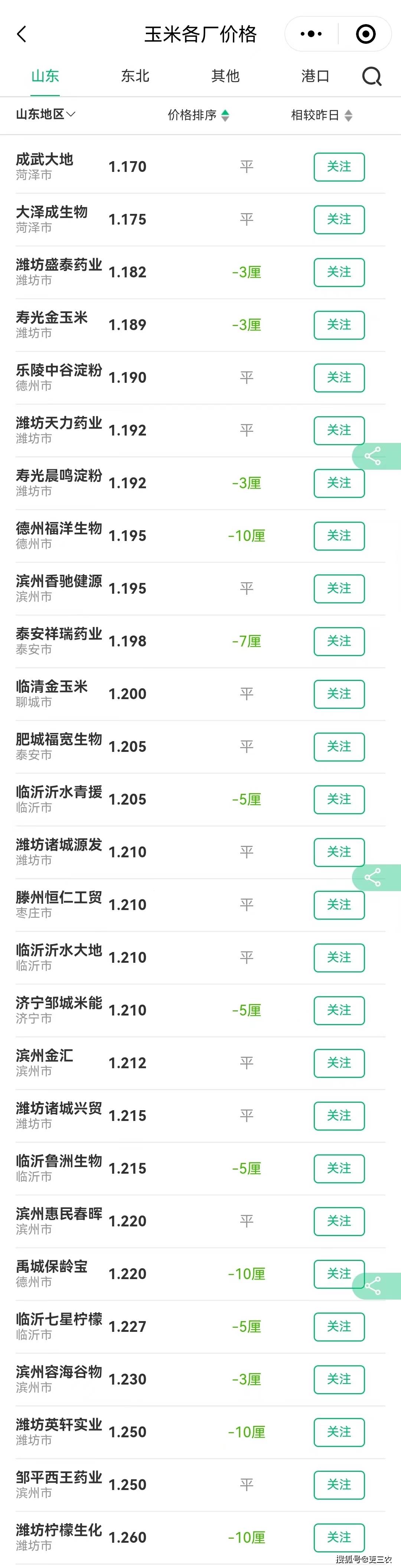Sort the list by 价格排序
The image size is (401, 1568).
pyautogui.click(x=198, y=115)
